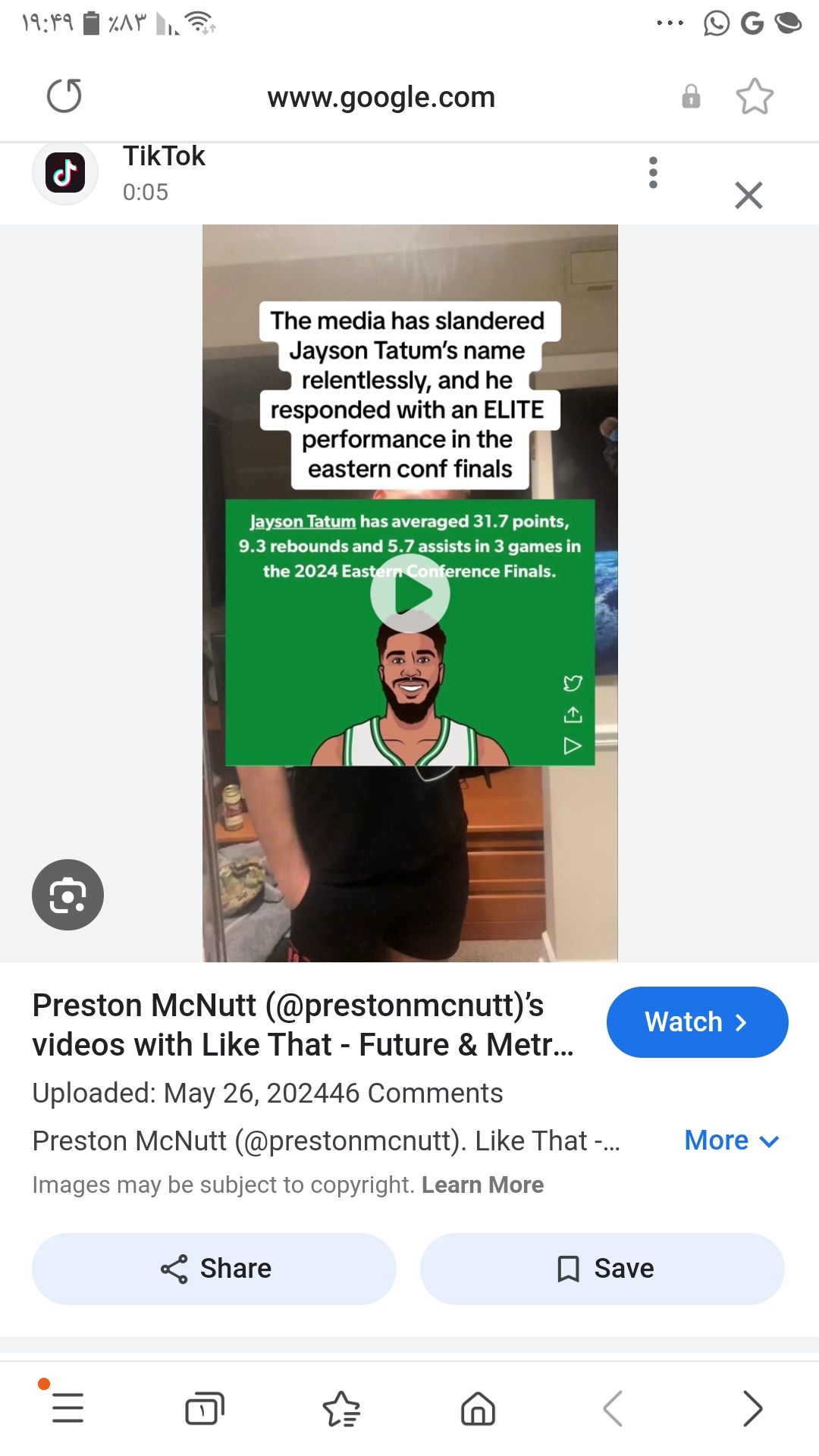
Task: Tap the www.google.com address bar
Action: pyautogui.click(x=381, y=97)
